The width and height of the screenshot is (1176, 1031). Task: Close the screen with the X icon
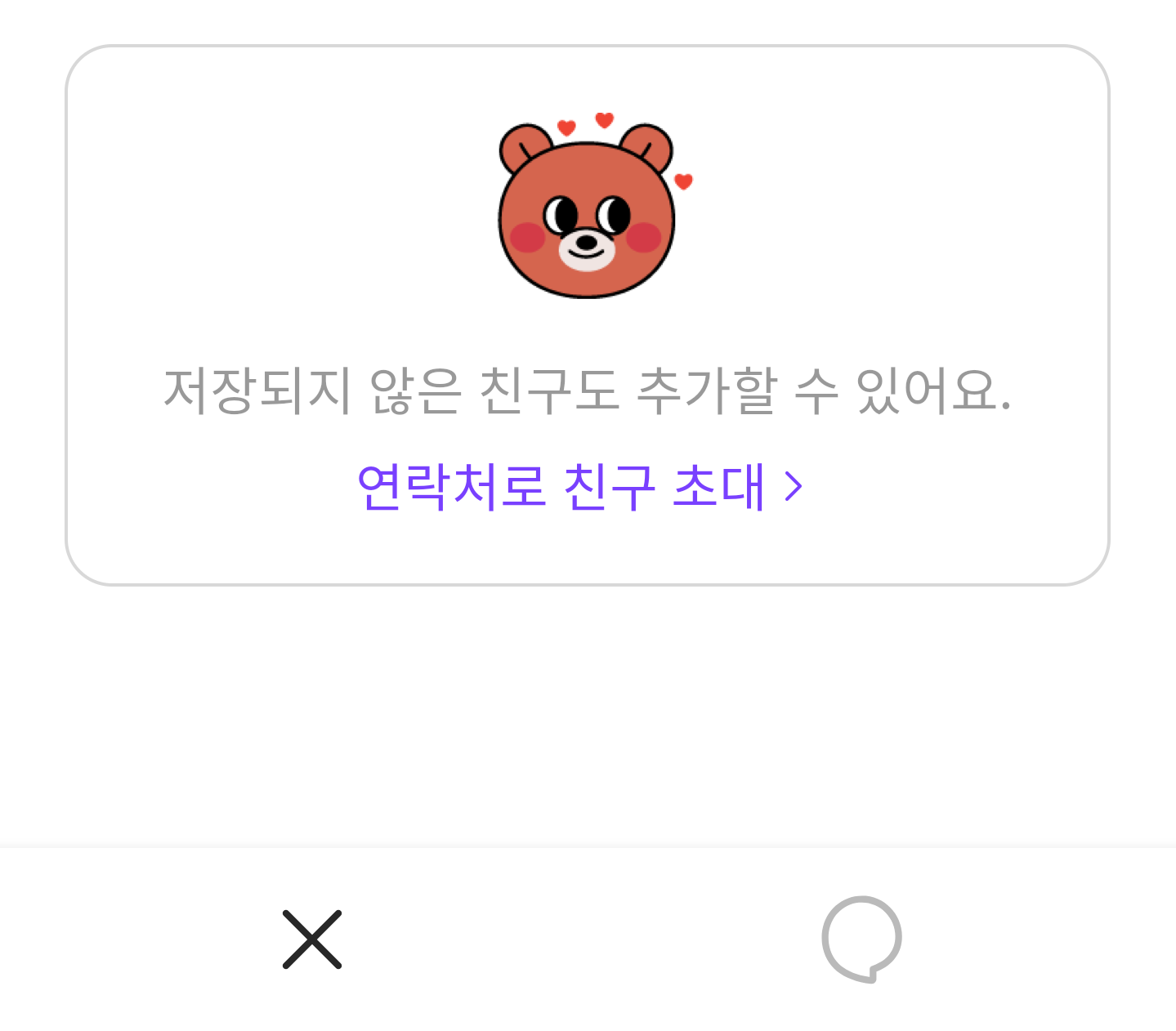pyautogui.click(x=312, y=940)
